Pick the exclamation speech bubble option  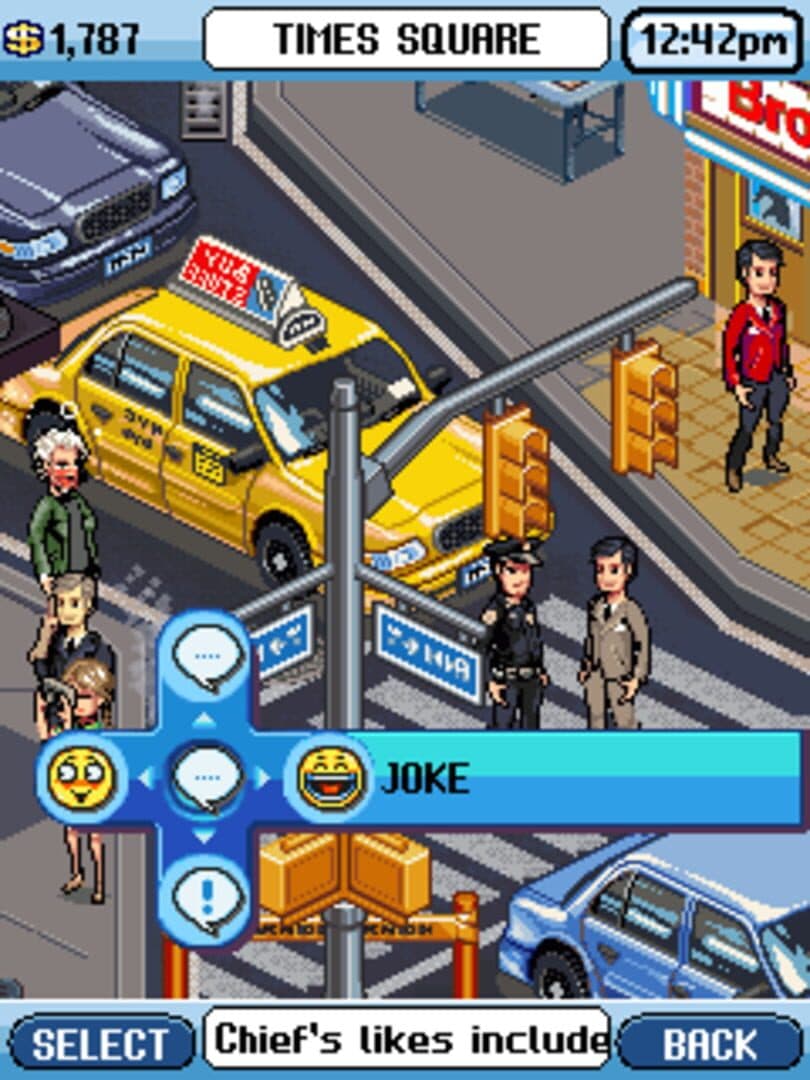206,897
